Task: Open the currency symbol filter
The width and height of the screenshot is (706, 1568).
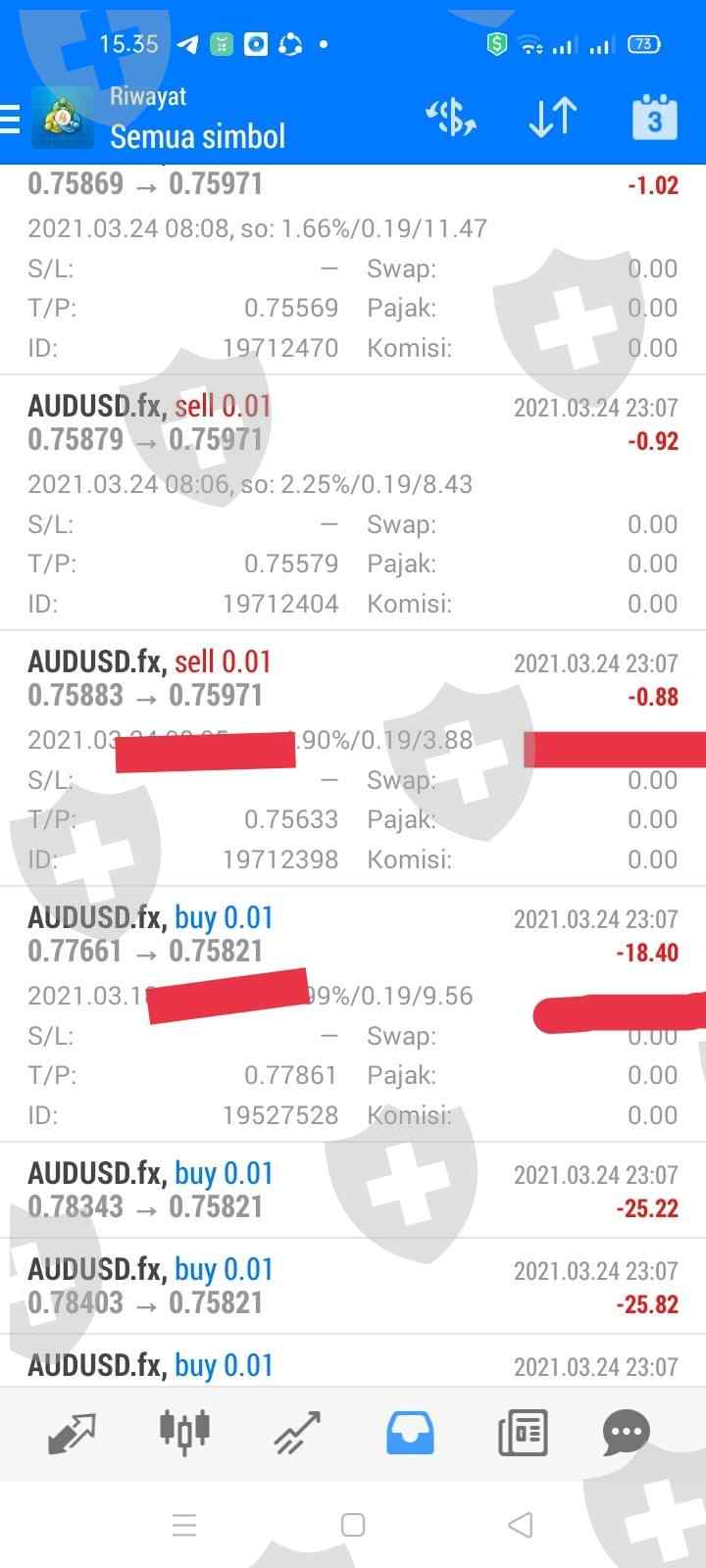Action: point(450,119)
